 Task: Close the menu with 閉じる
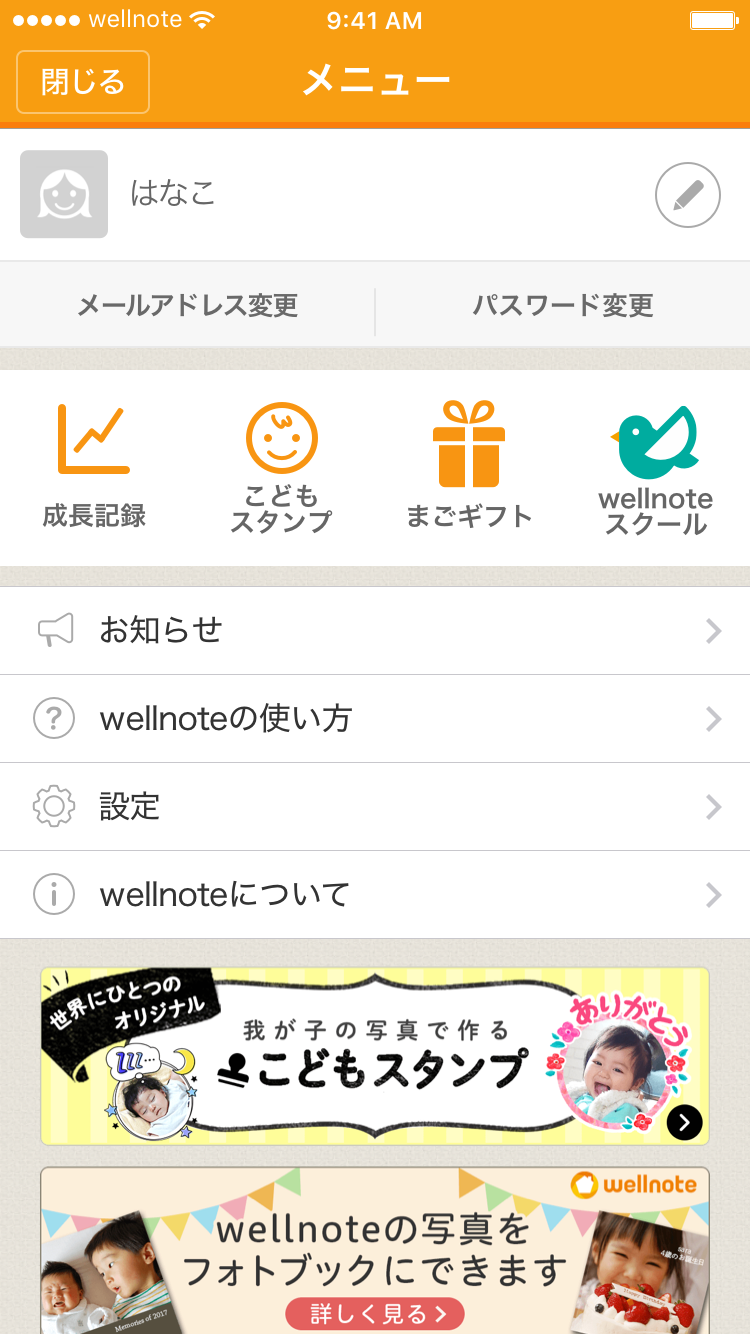tap(83, 82)
